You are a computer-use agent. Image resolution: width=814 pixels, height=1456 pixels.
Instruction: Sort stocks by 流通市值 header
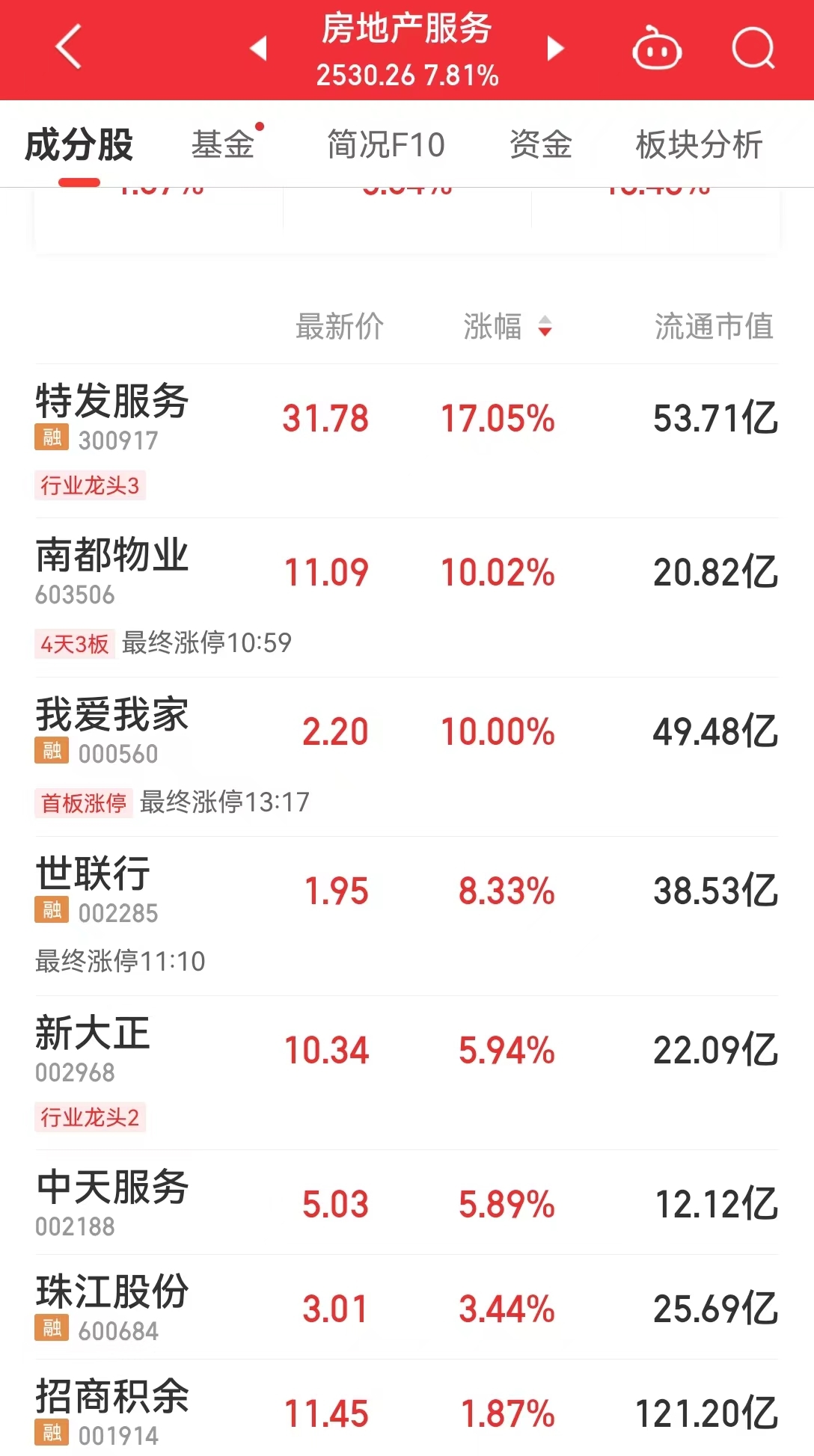click(x=714, y=326)
